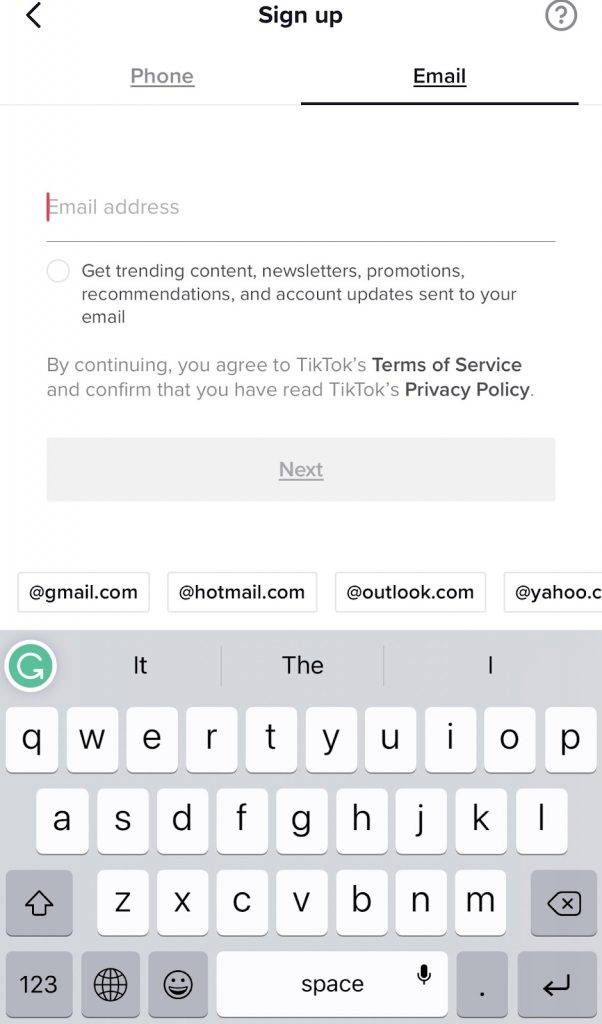602x1024 pixels.
Task: Insert the @yahoo suggestion chip
Action: tap(554, 592)
